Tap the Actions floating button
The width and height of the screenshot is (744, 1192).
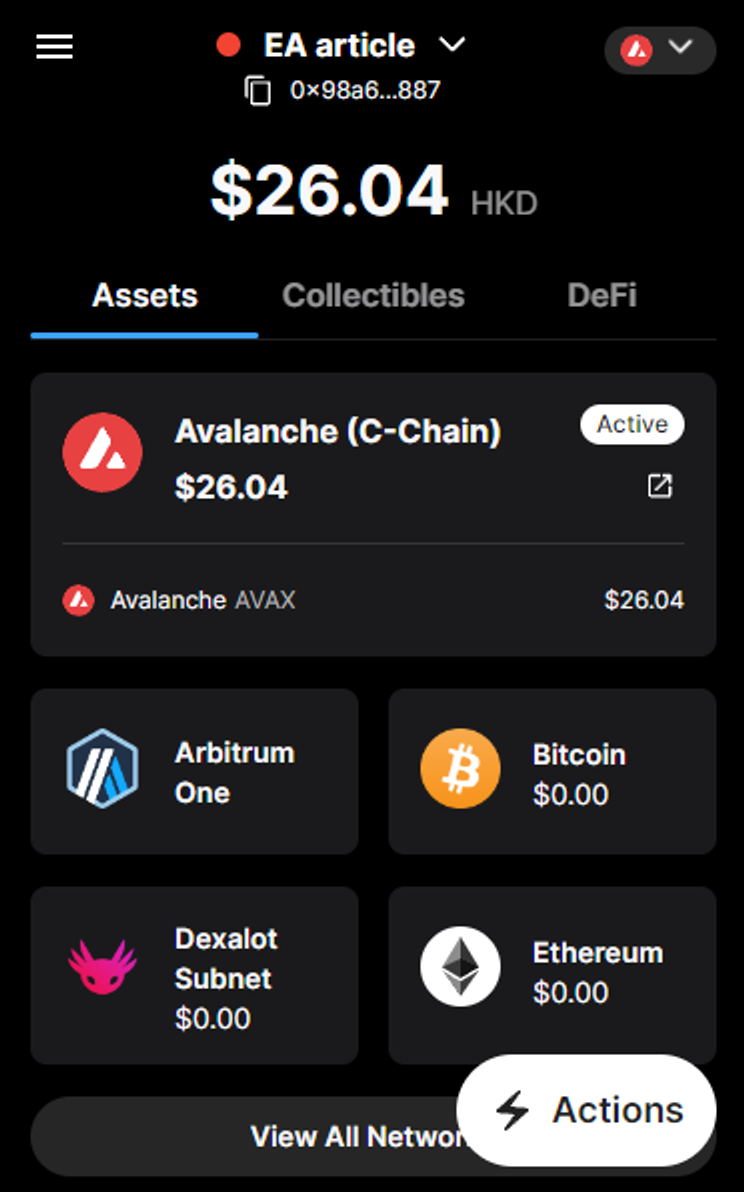587,1110
